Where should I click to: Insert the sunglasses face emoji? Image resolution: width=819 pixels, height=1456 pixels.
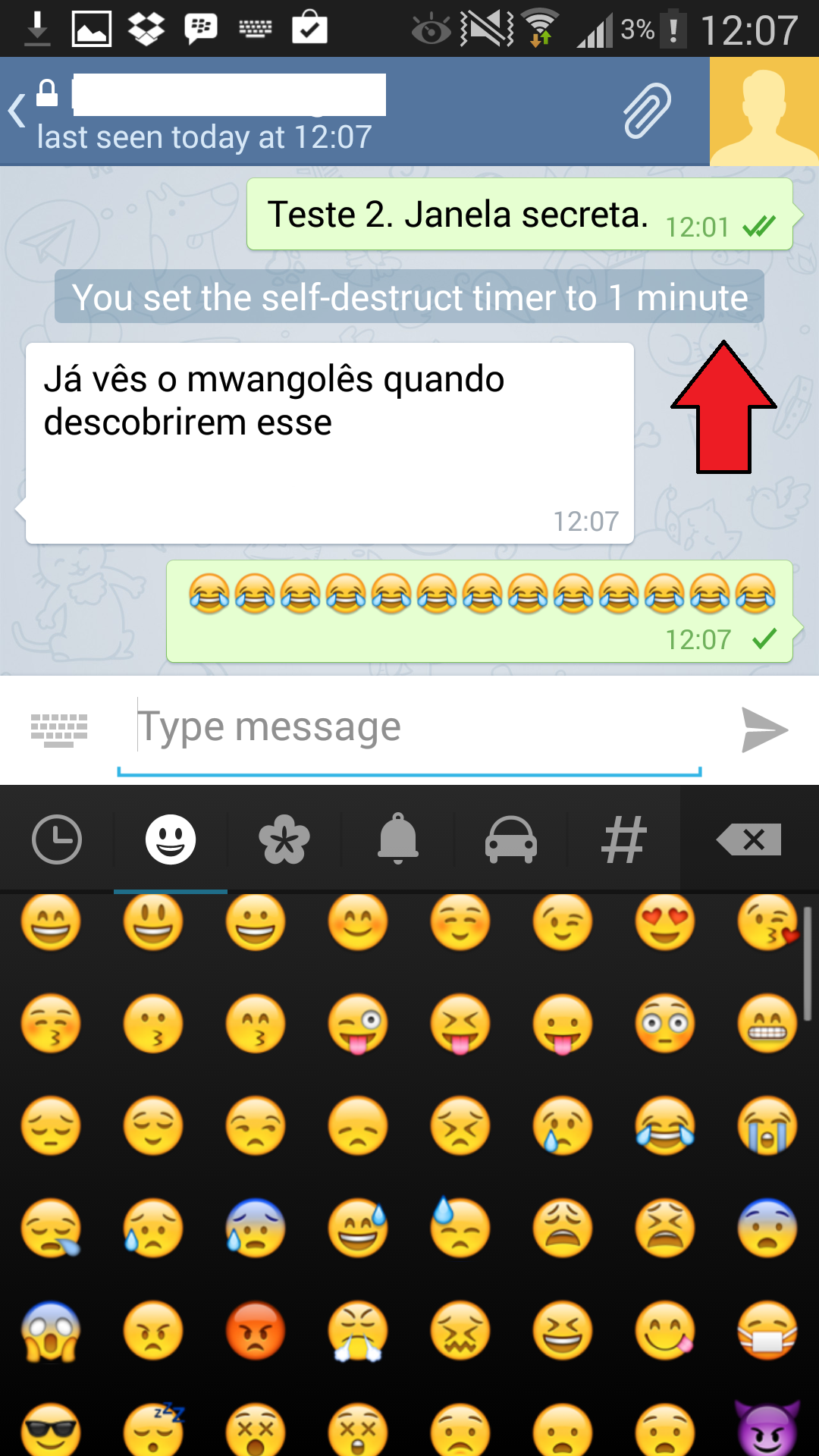[x=51, y=1429]
